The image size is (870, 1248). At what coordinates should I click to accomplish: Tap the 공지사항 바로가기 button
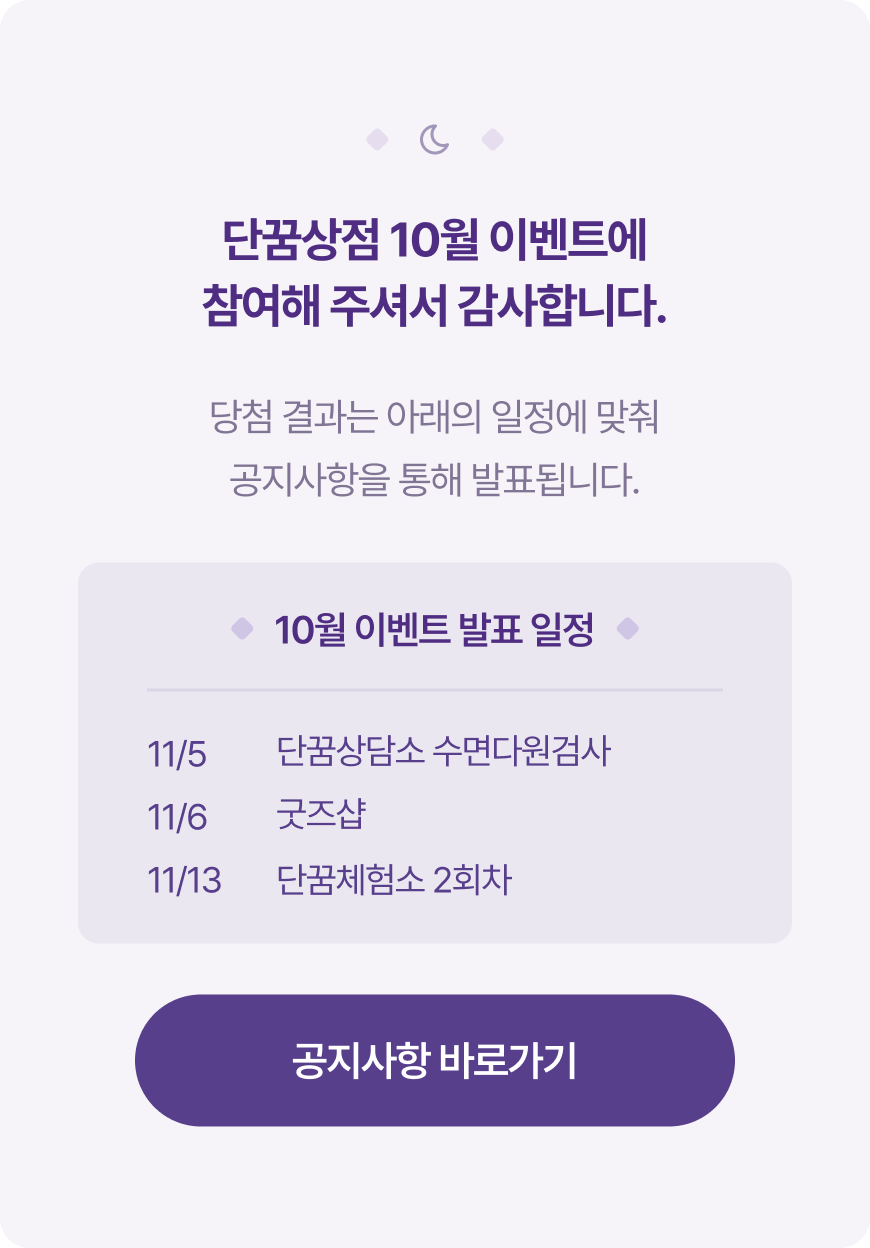[435, 1060]
